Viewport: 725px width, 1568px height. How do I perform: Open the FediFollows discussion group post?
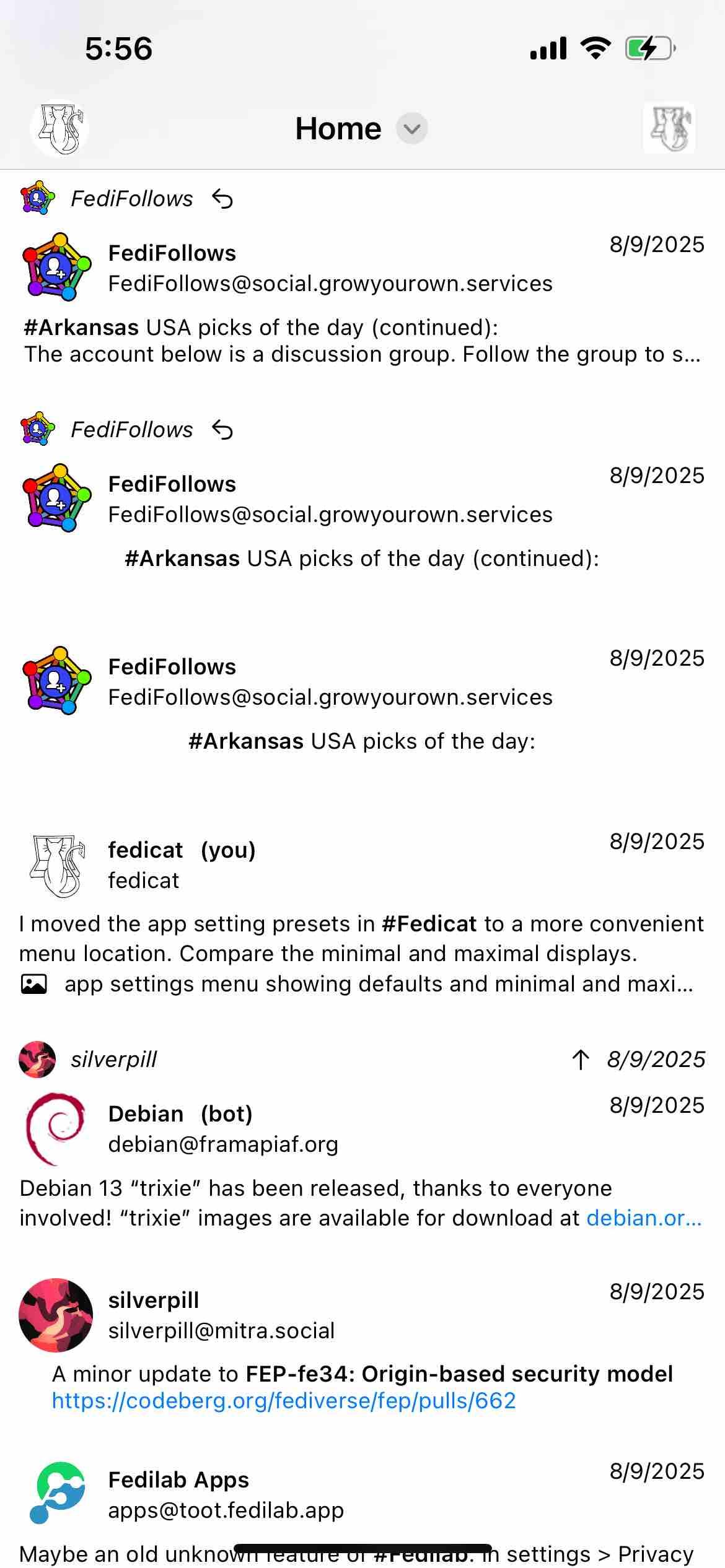tap(362, 354)
